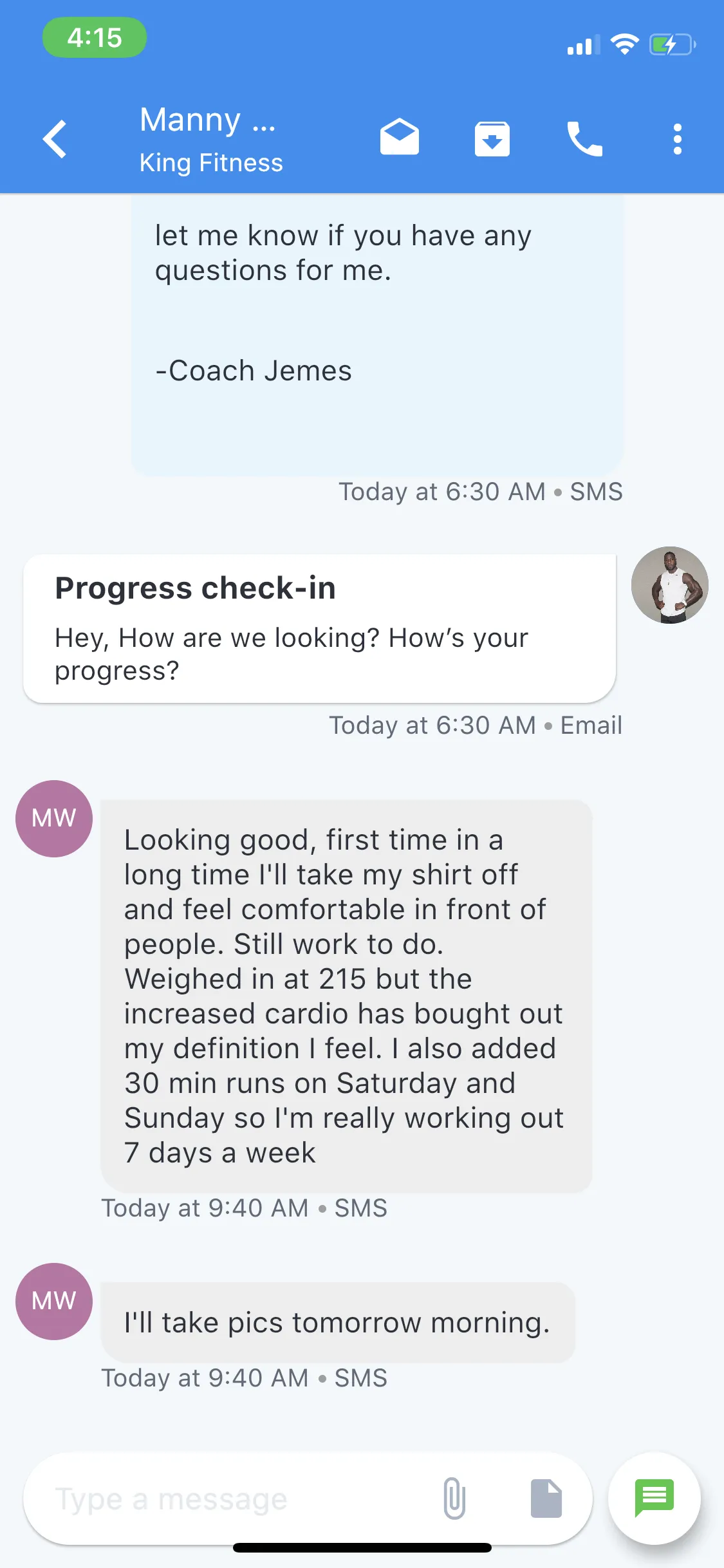Insert a template with the document icon
This screenshot has width=724, height=1568.
(x=546, y=1498)
